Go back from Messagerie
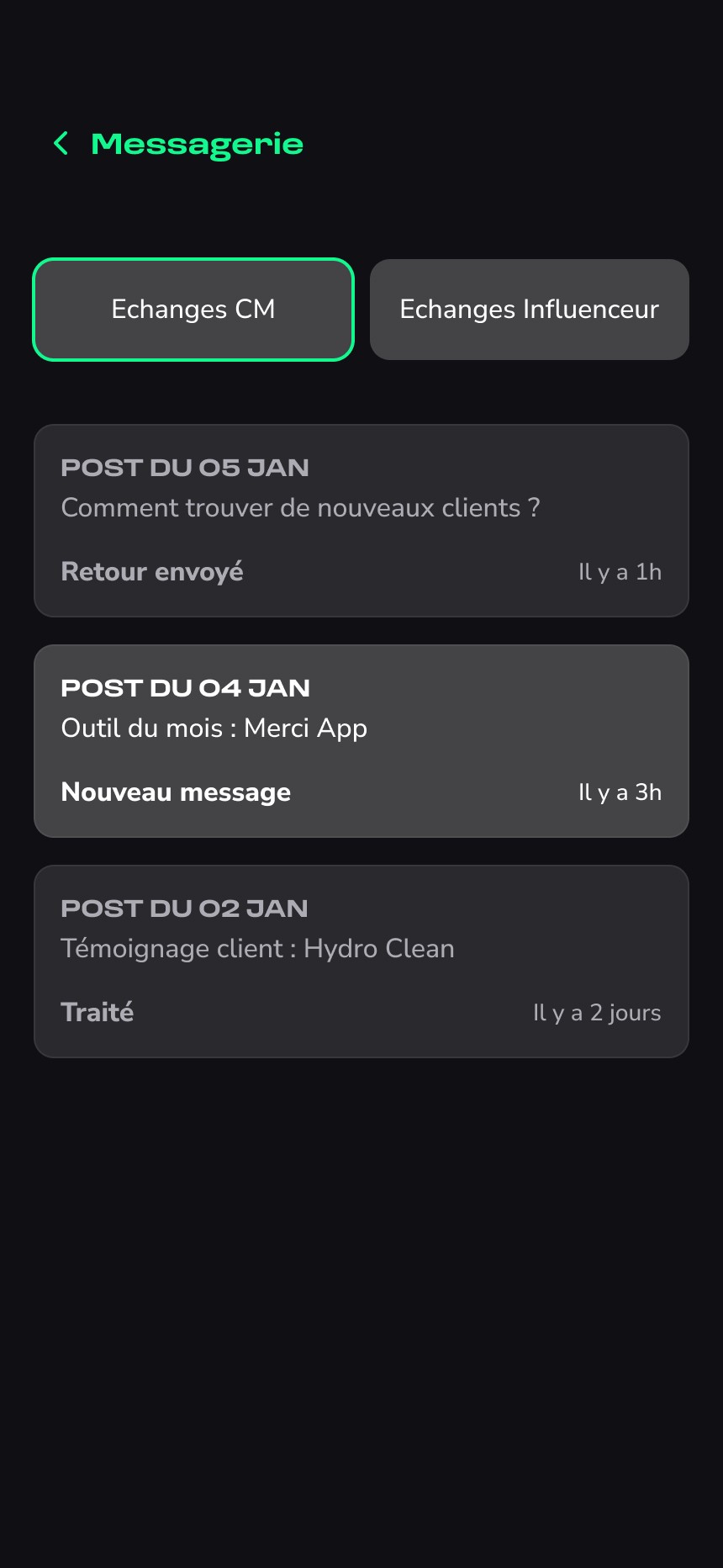Image resolution: width=723 pixels, height=1568 pixels. (x=61, y=144)
